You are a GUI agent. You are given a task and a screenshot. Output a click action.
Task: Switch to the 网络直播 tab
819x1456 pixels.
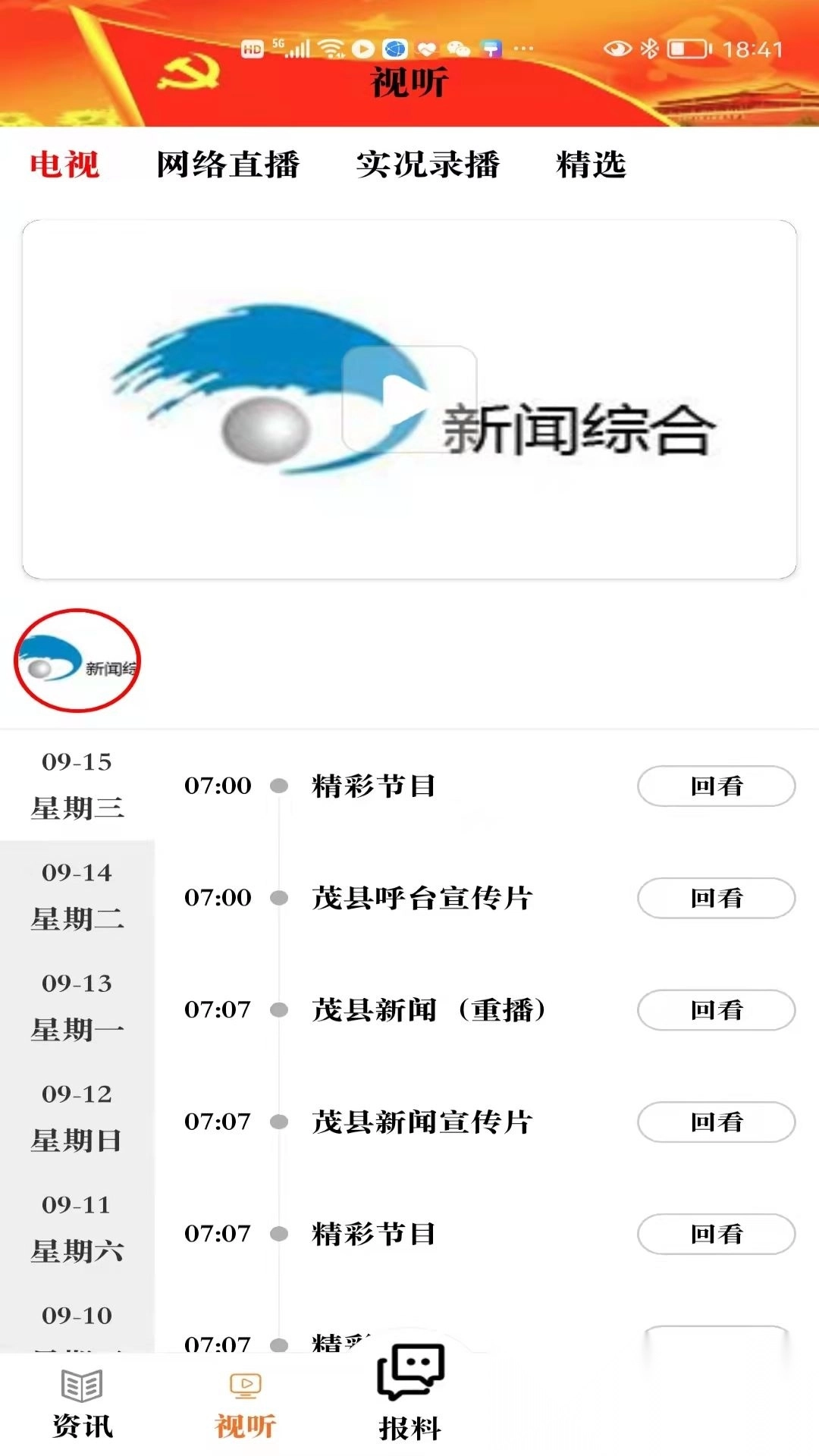(x=229, y=167)
